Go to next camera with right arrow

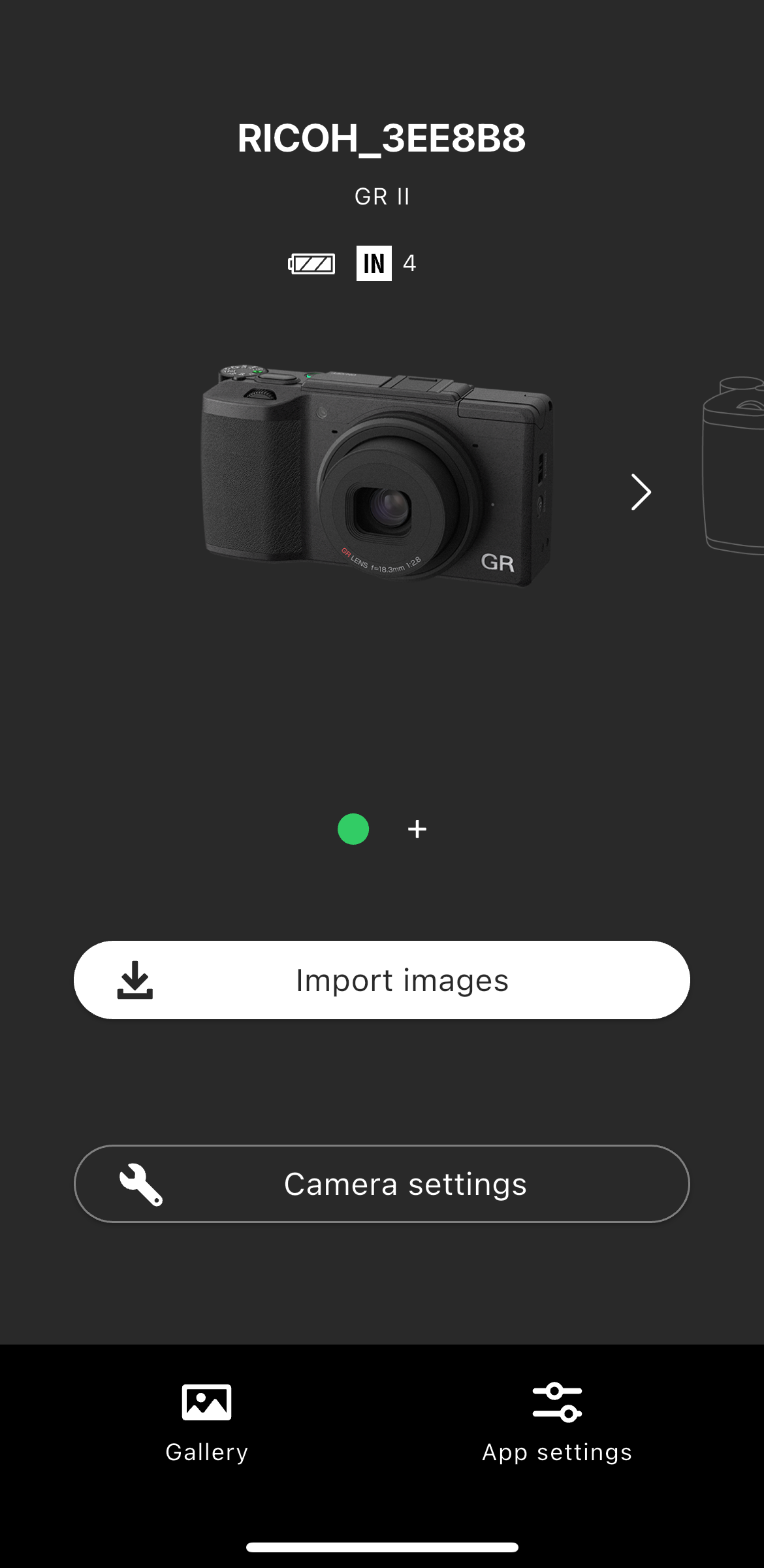coord(641,492)
